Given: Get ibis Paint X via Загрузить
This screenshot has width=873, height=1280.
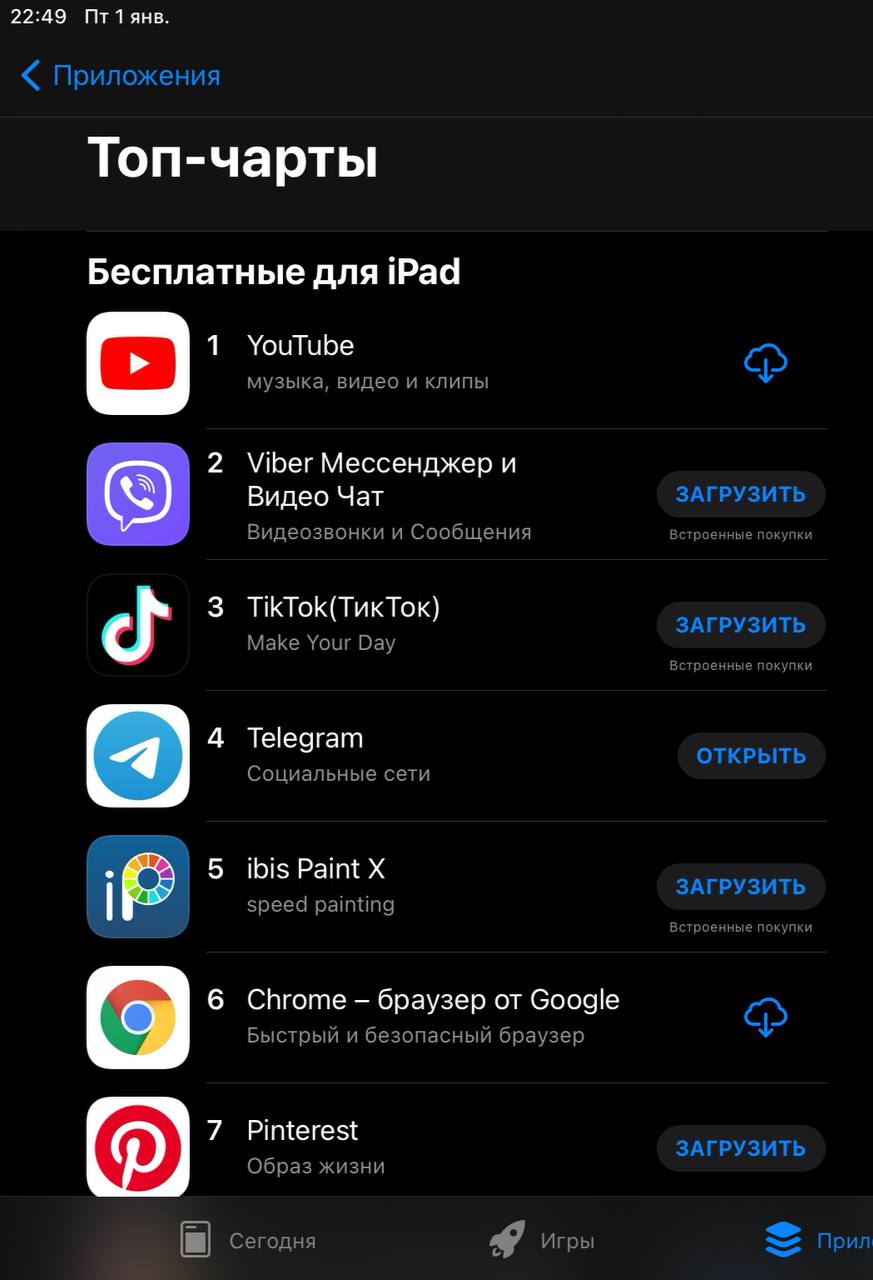Looking at the screenshot, I should tap(740, 887).
